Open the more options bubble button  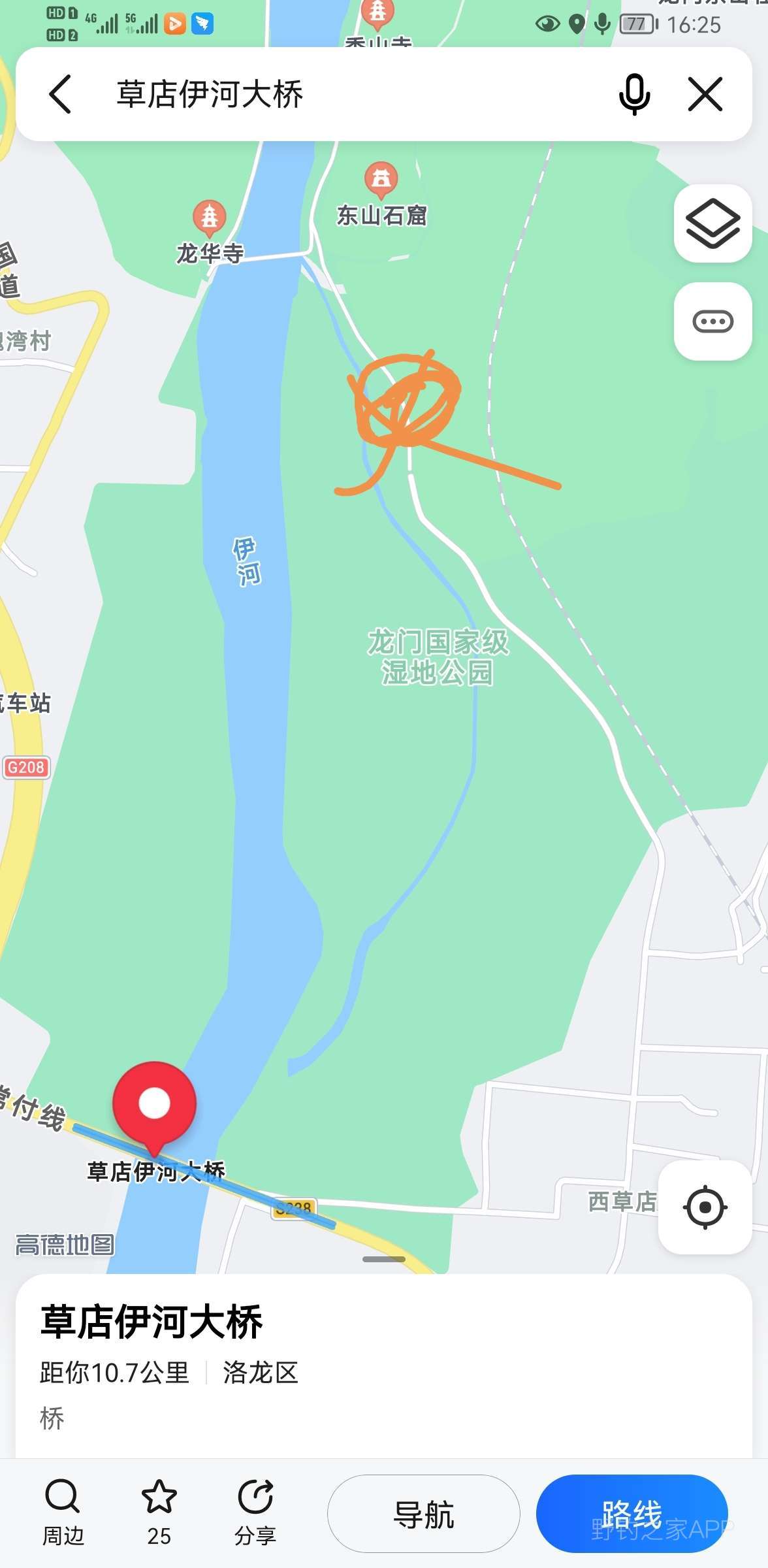(x=712, y=321)
